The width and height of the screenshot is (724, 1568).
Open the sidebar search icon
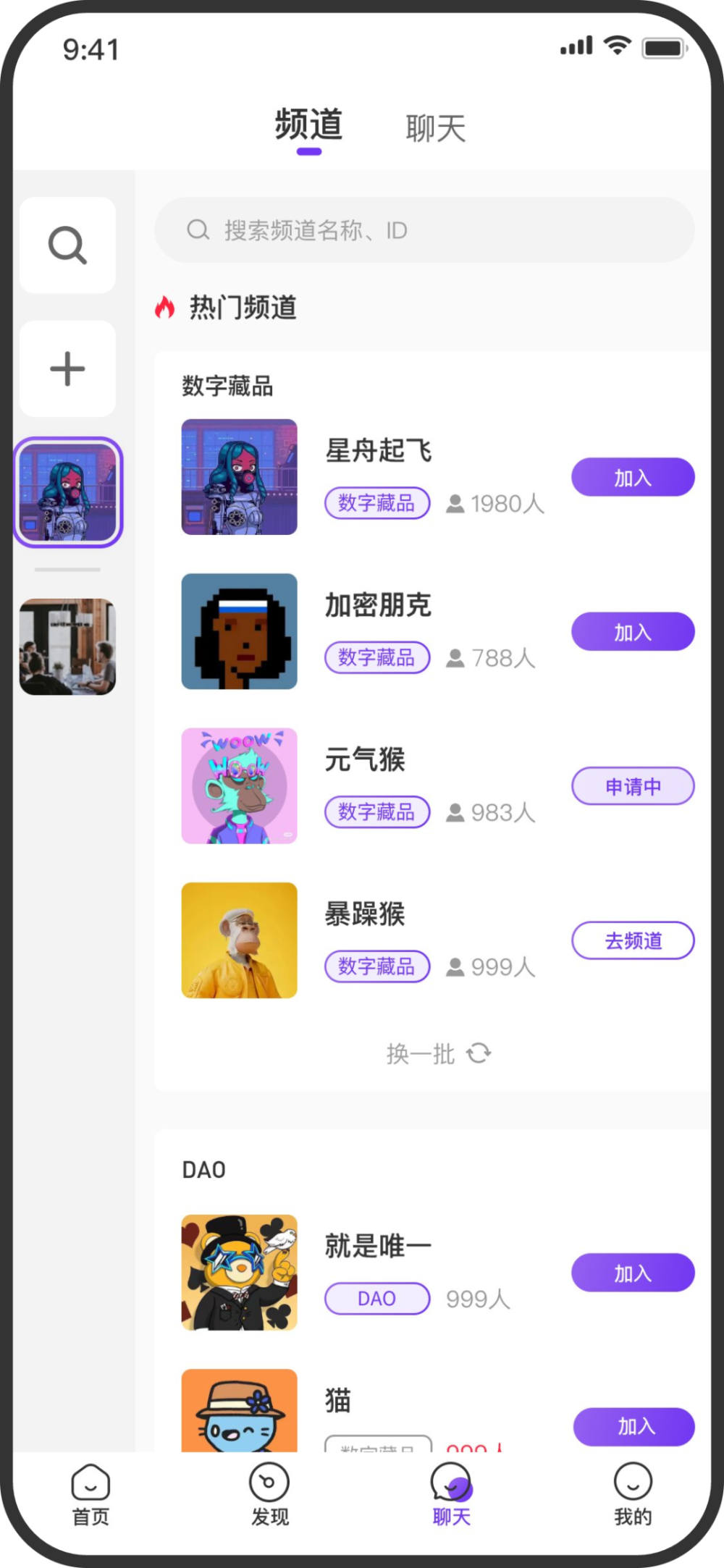[x=67, y=245]
